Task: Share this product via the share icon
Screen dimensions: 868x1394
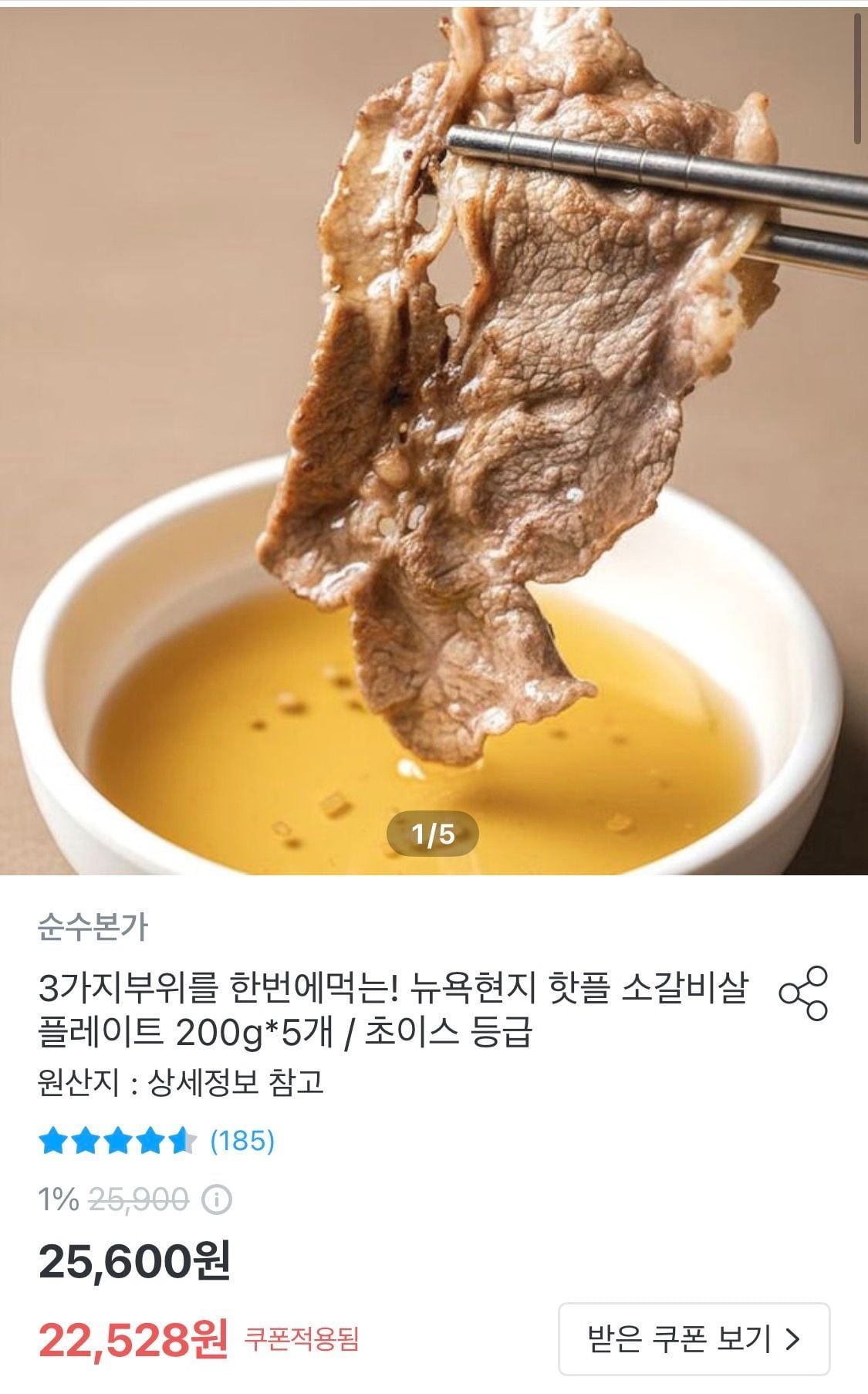Action: pos(803,993)
